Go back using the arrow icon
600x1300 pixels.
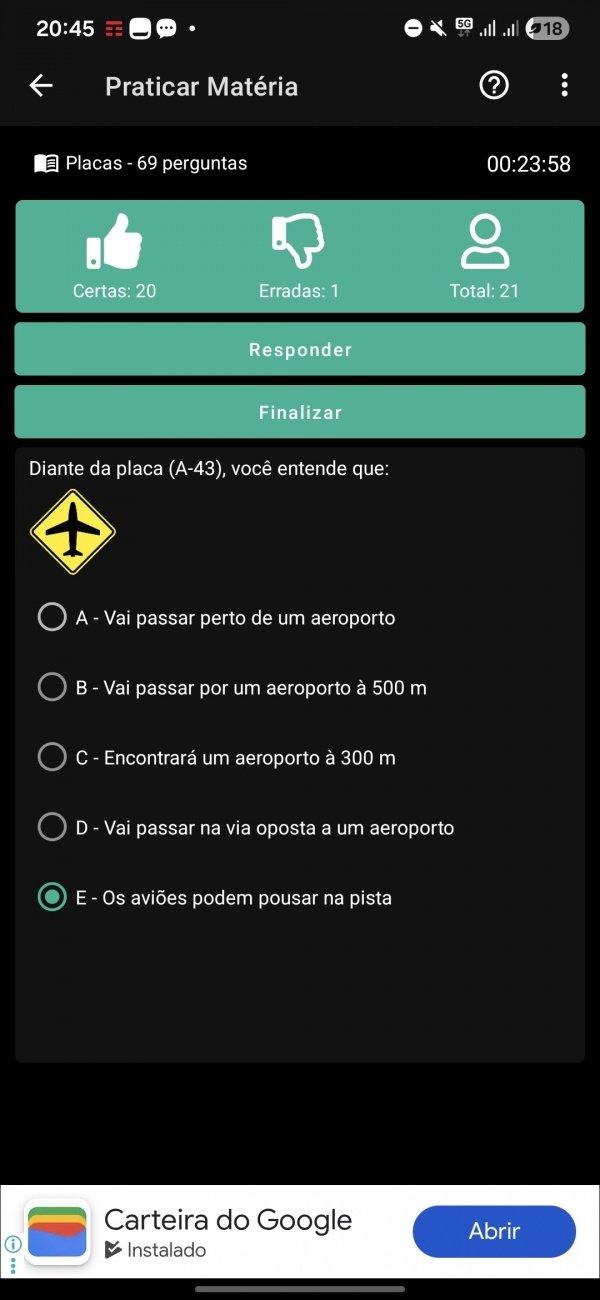click(41, 86)
